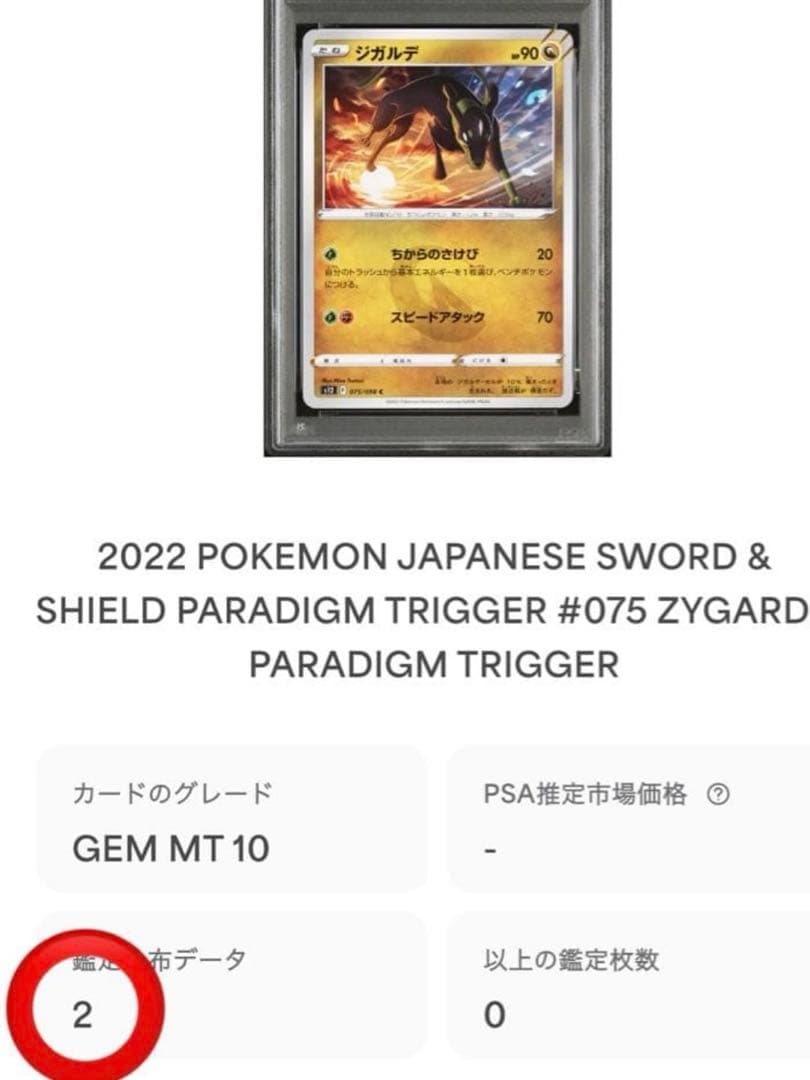Image resolution: width=810 pixels, height=1080 pixels.
Task: Click the fighting energy icon next to スピードアタック
Action: [348, 317]
